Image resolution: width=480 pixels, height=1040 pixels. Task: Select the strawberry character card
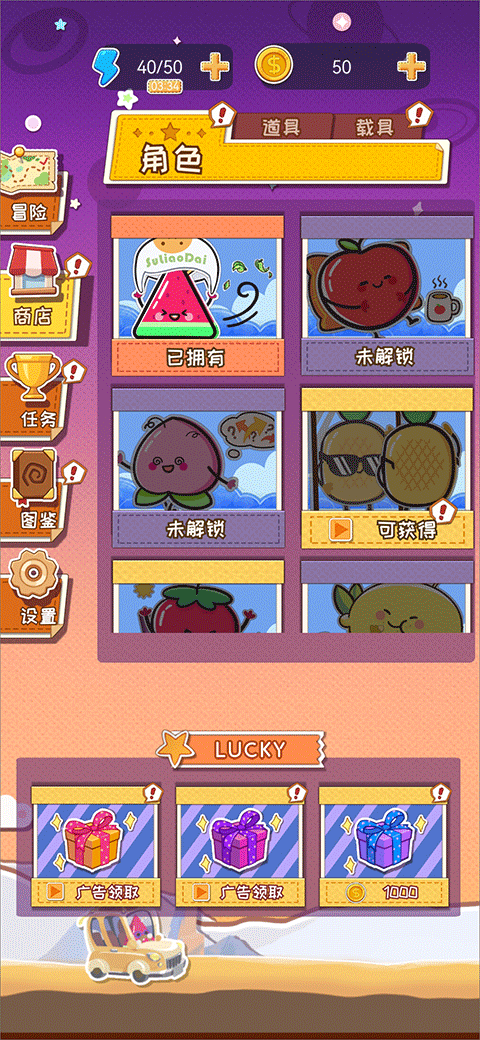tap(198, 597)
